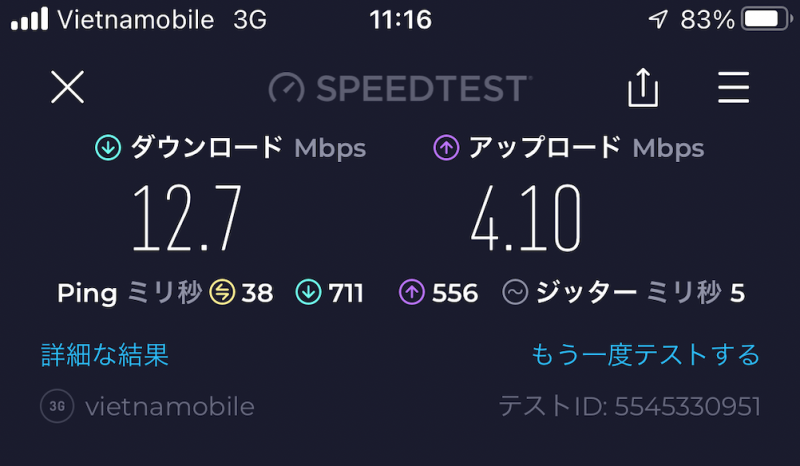Open the hamburger menu
The width and height of the screenshot is (800, 466).
coord(733,88)
